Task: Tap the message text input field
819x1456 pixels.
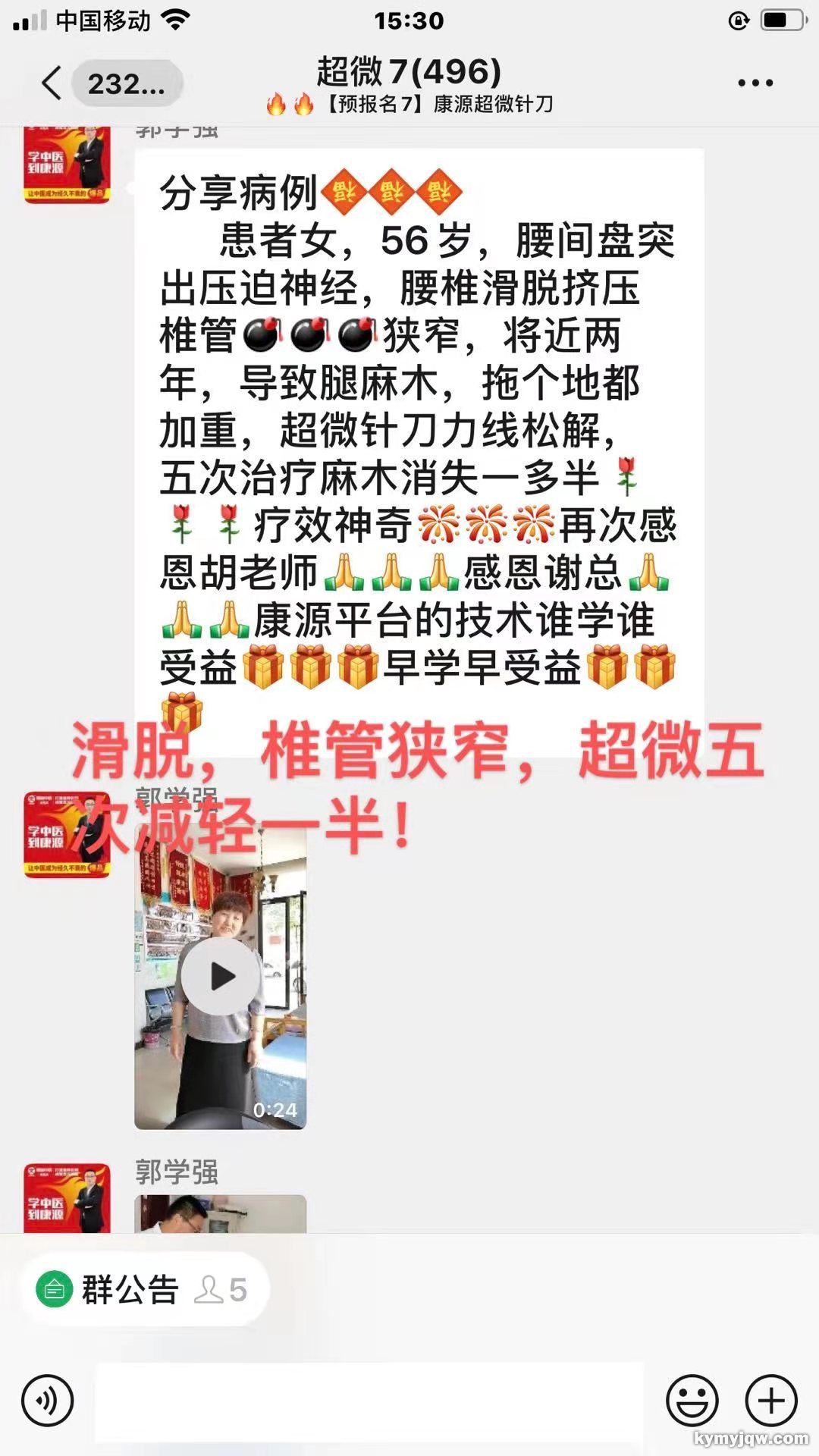Action: coord(369,1401)
